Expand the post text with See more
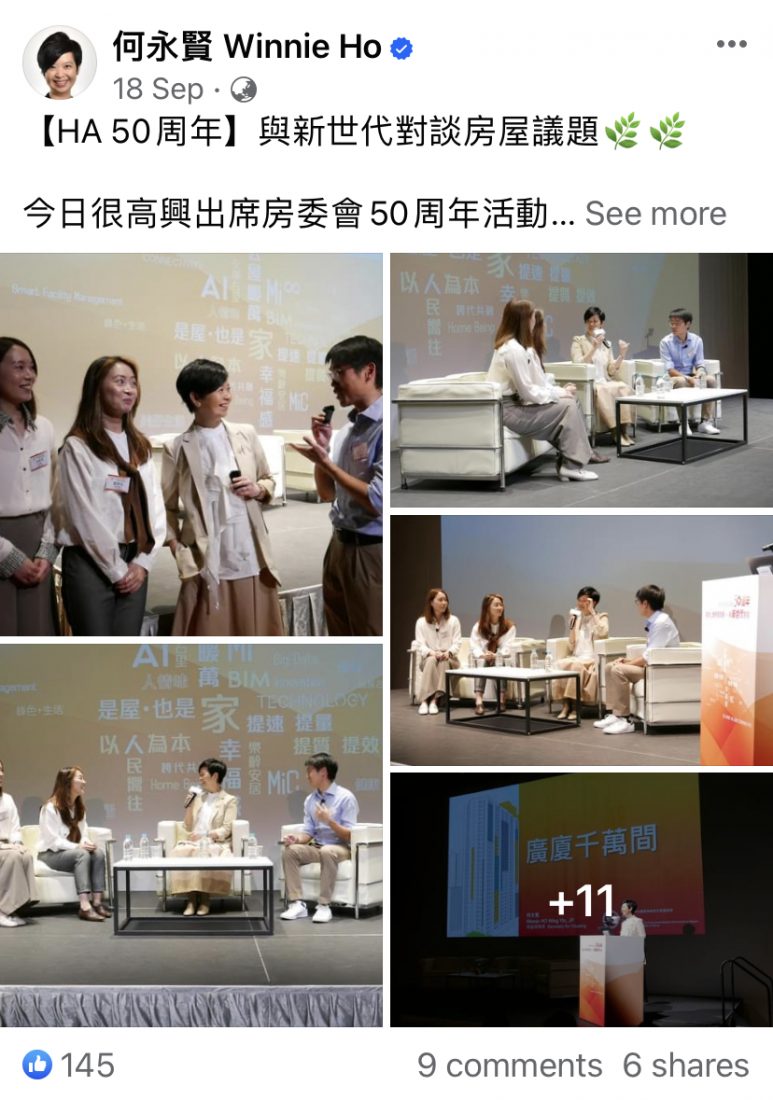Image resolution: width=773 pixels, height=1100 pixels. pos(655,213)
